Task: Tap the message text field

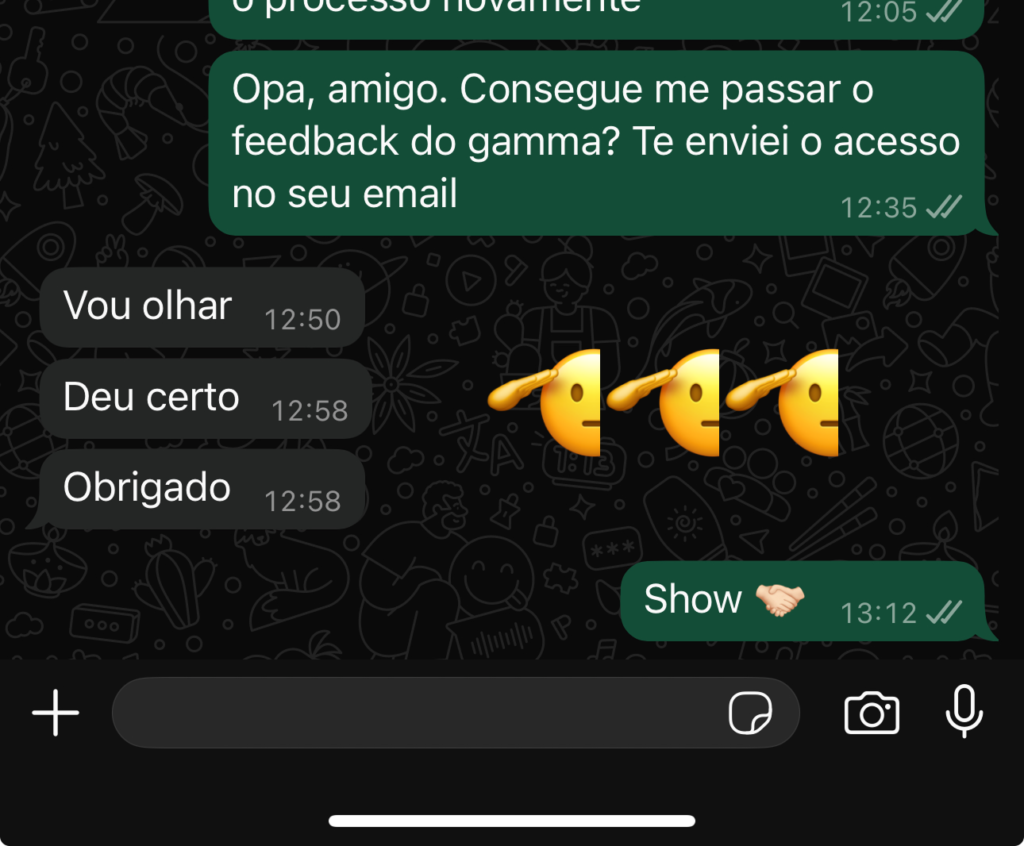Action: pos(410,713)
